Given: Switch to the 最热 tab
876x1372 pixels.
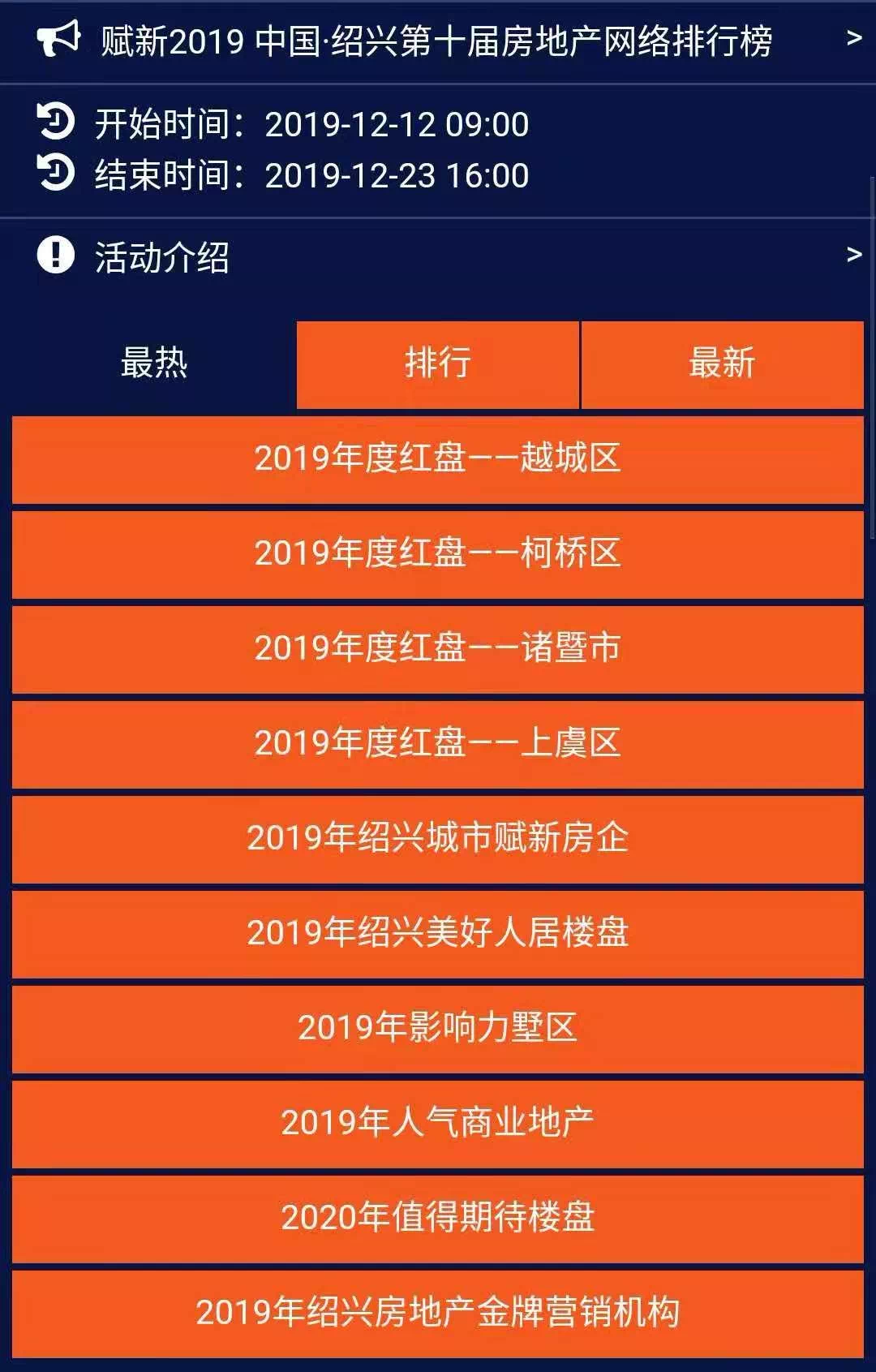Looking at the screenshot, I should 154,363.
